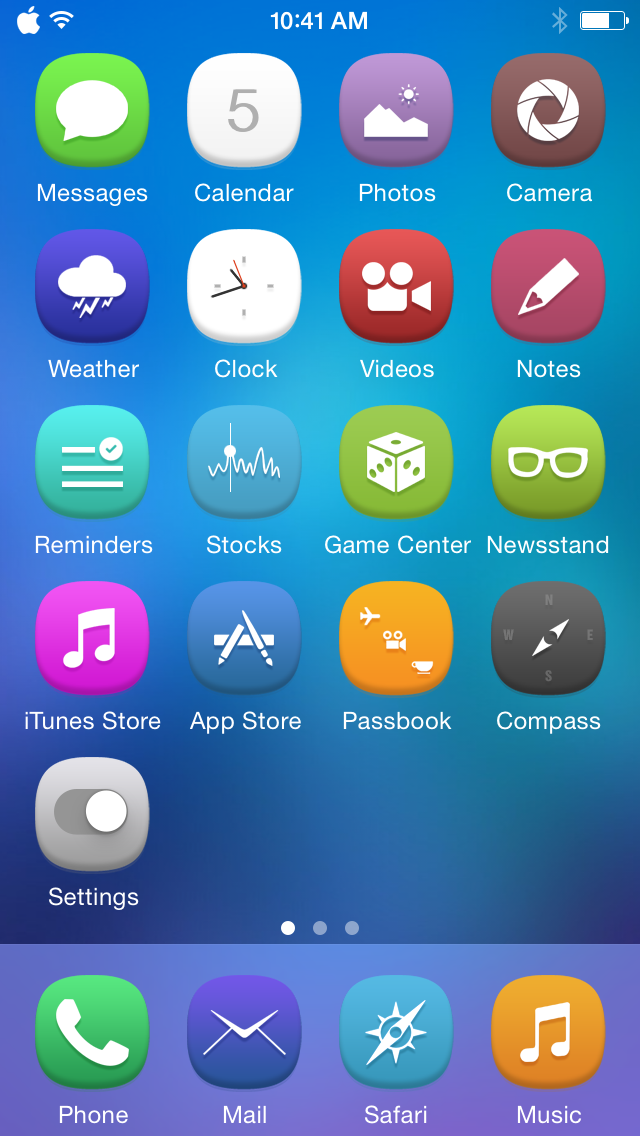640x1136 pixels.
Task: Open the Clock app
Action: tap(244, 287)
